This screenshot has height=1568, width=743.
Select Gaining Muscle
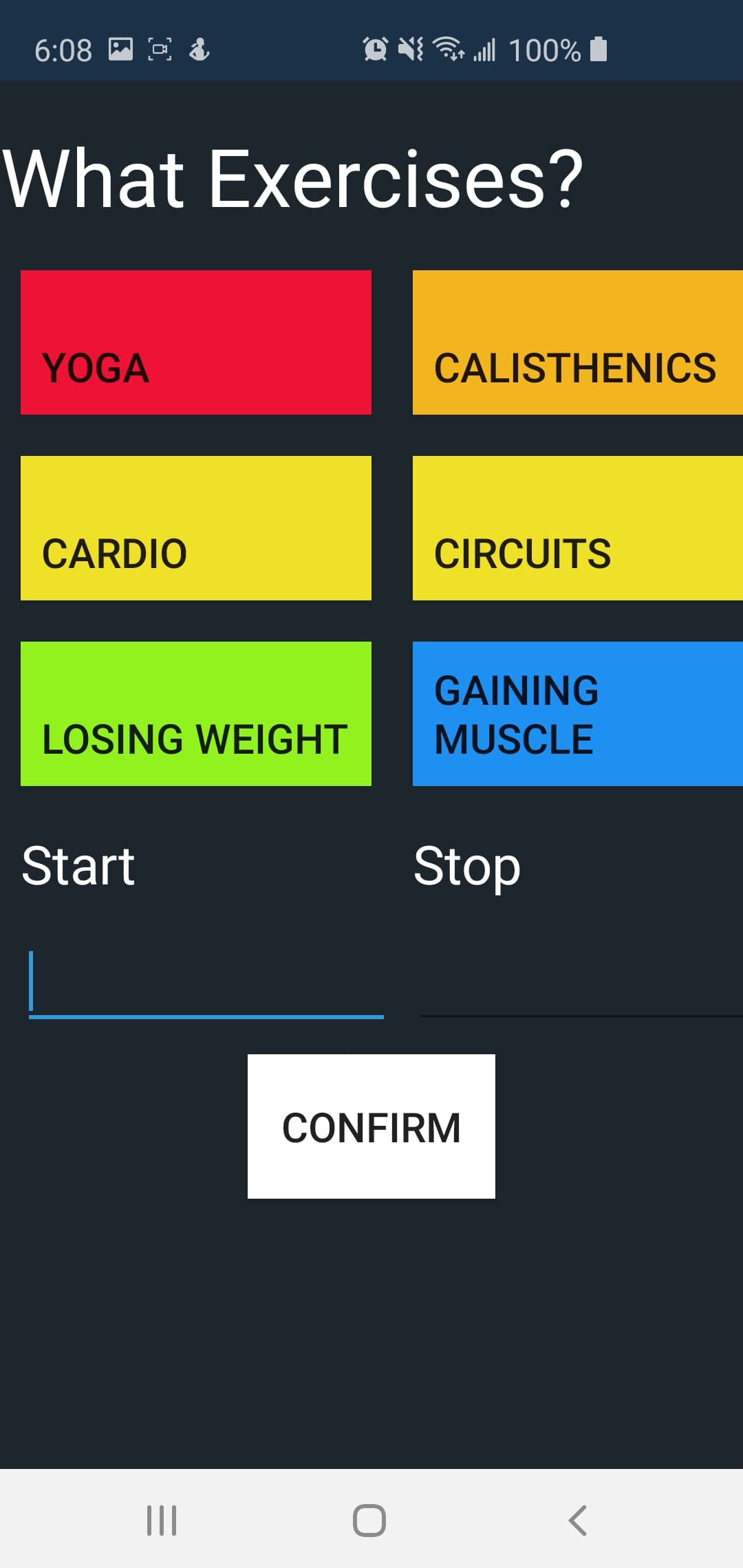578,714
